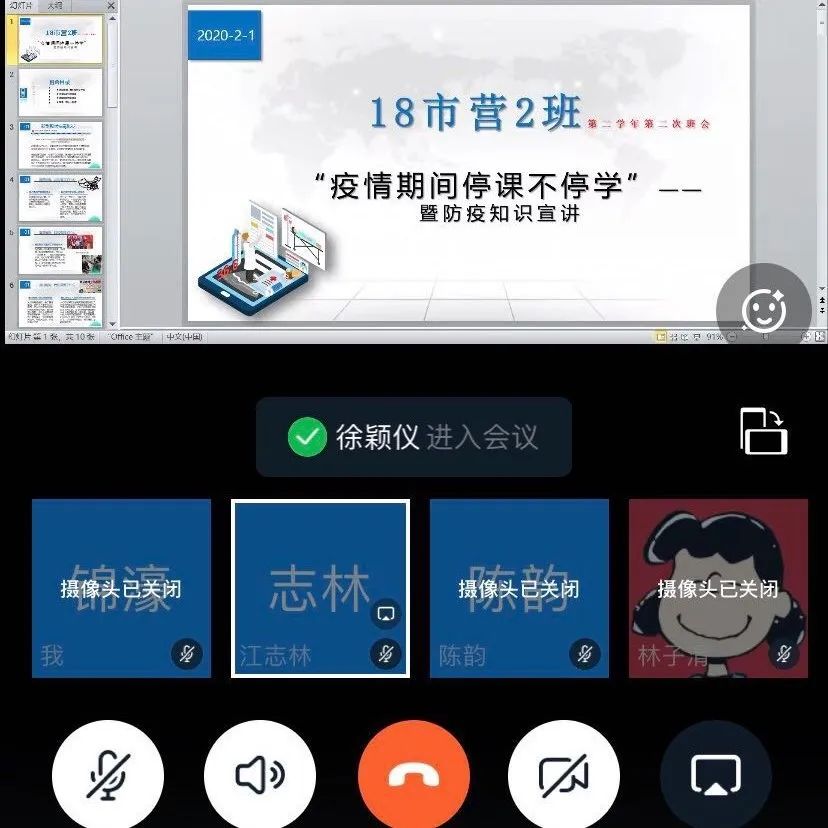
Task: Hang up the meeting call
Action: [x=413, y=774]
